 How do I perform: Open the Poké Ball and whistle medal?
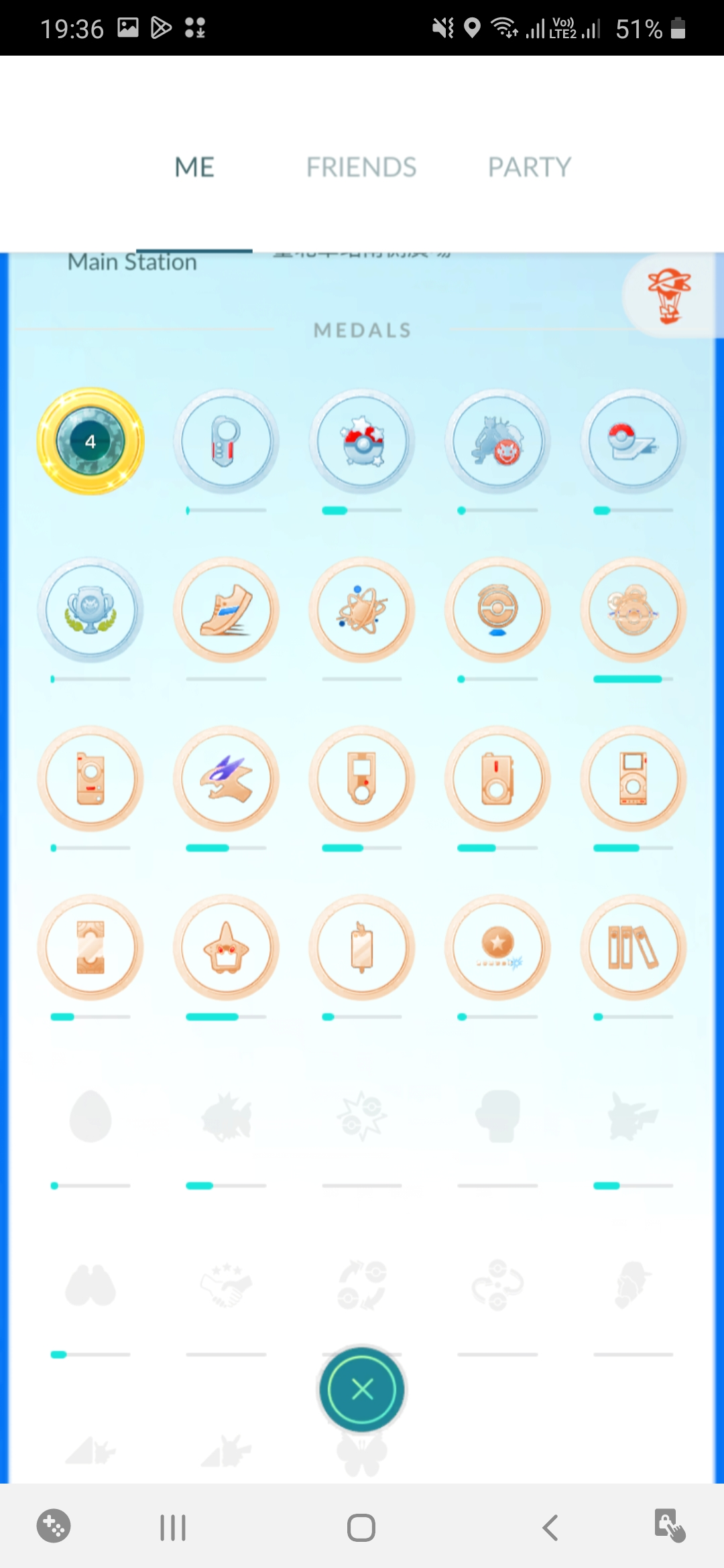(x=633, y=442)
